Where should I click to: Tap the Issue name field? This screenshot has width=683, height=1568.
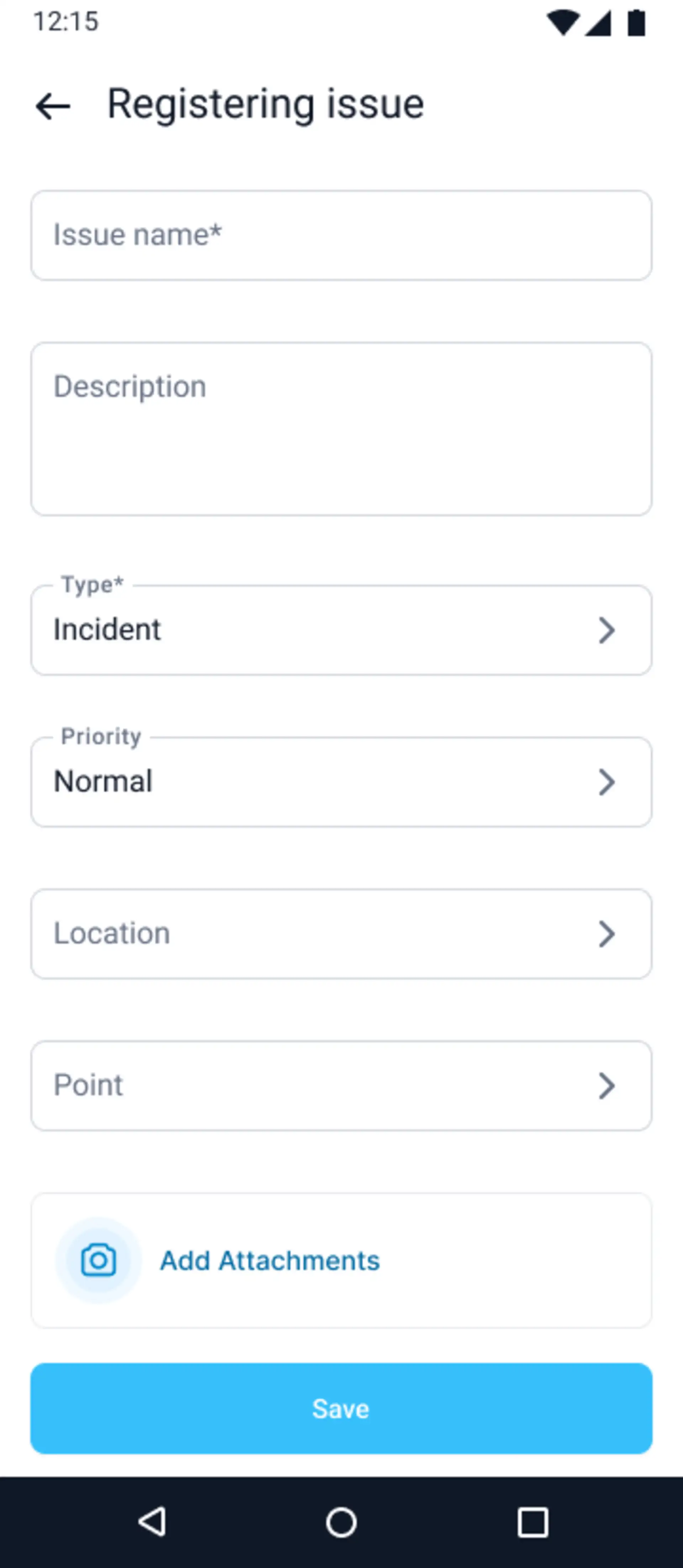(340, 236)
